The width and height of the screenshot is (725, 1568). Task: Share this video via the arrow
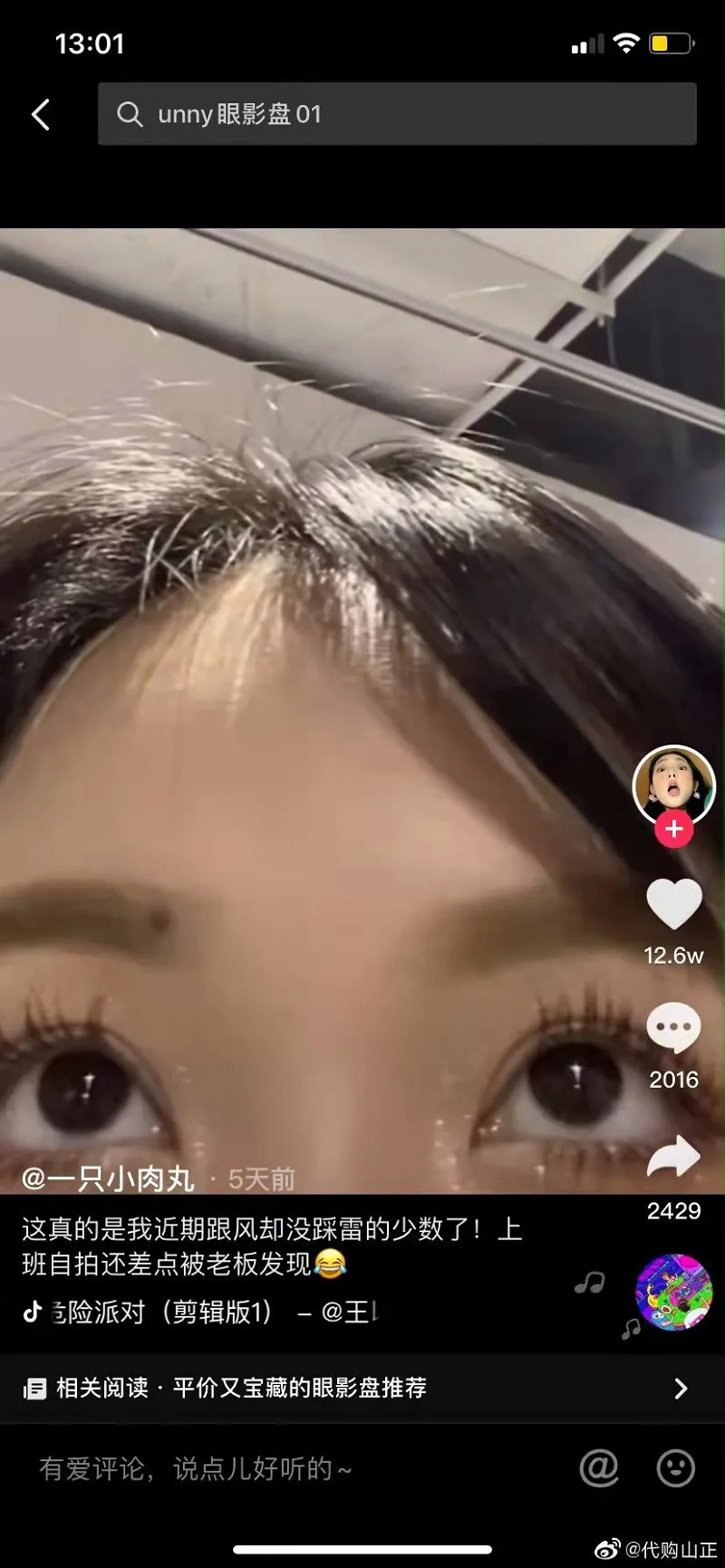[673, 1158]
